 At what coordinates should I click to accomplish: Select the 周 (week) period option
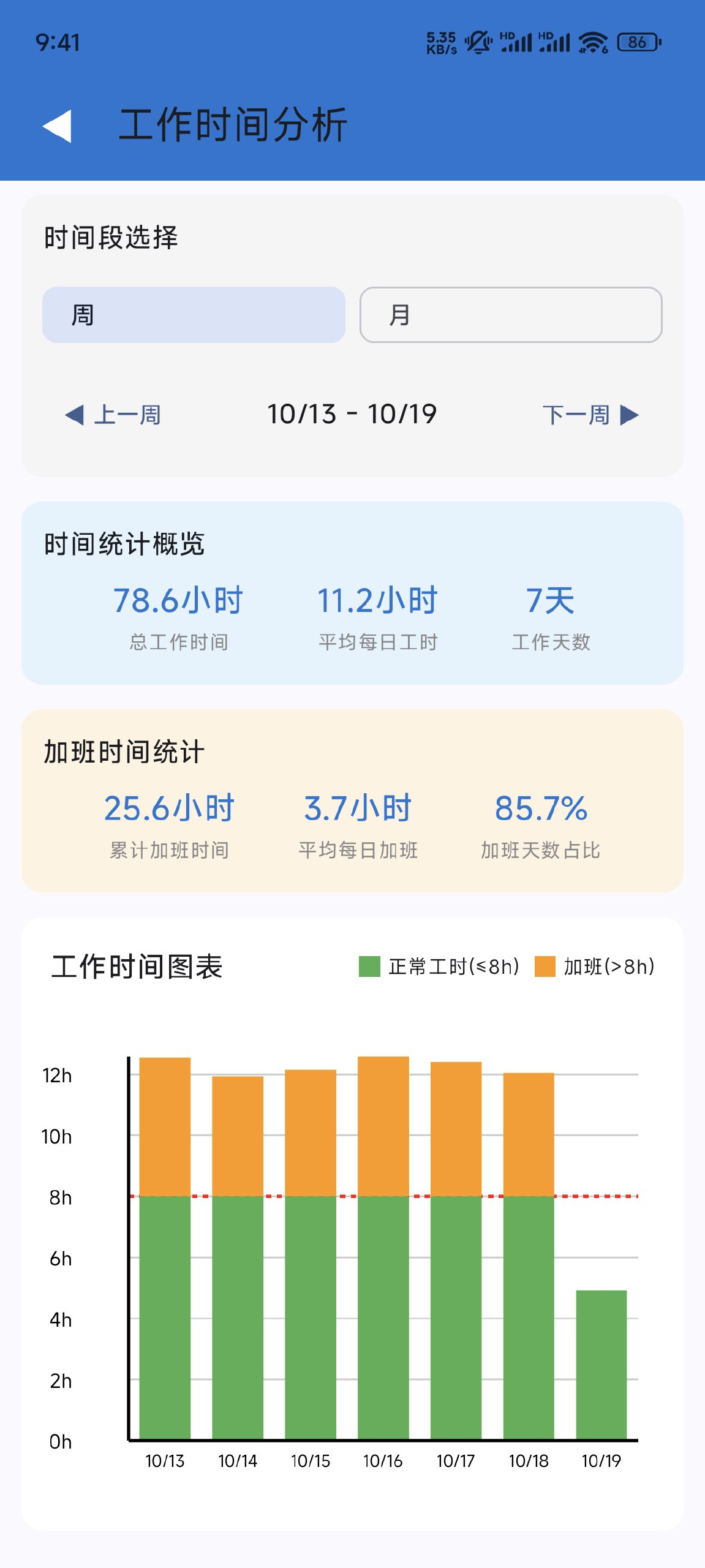click(194, 315)
